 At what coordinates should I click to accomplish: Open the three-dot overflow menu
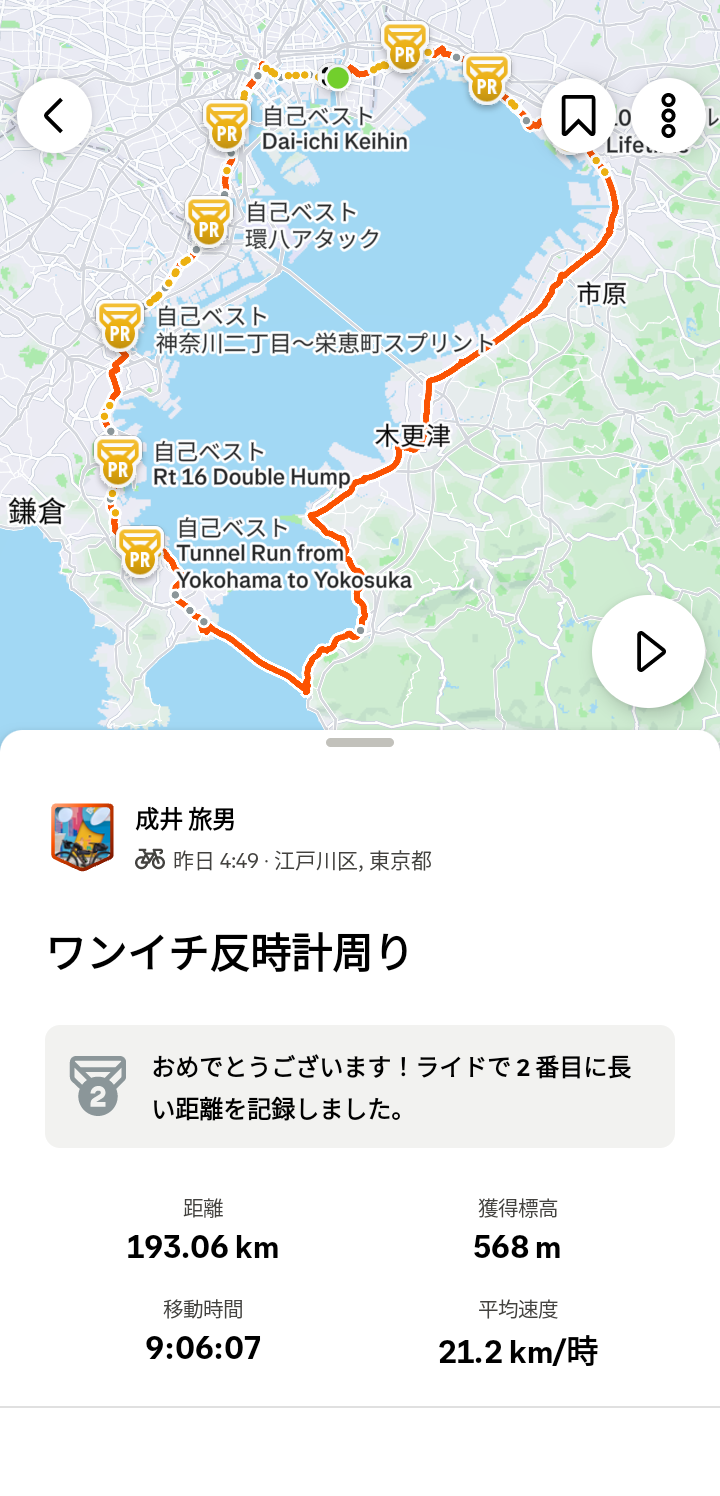668,116
